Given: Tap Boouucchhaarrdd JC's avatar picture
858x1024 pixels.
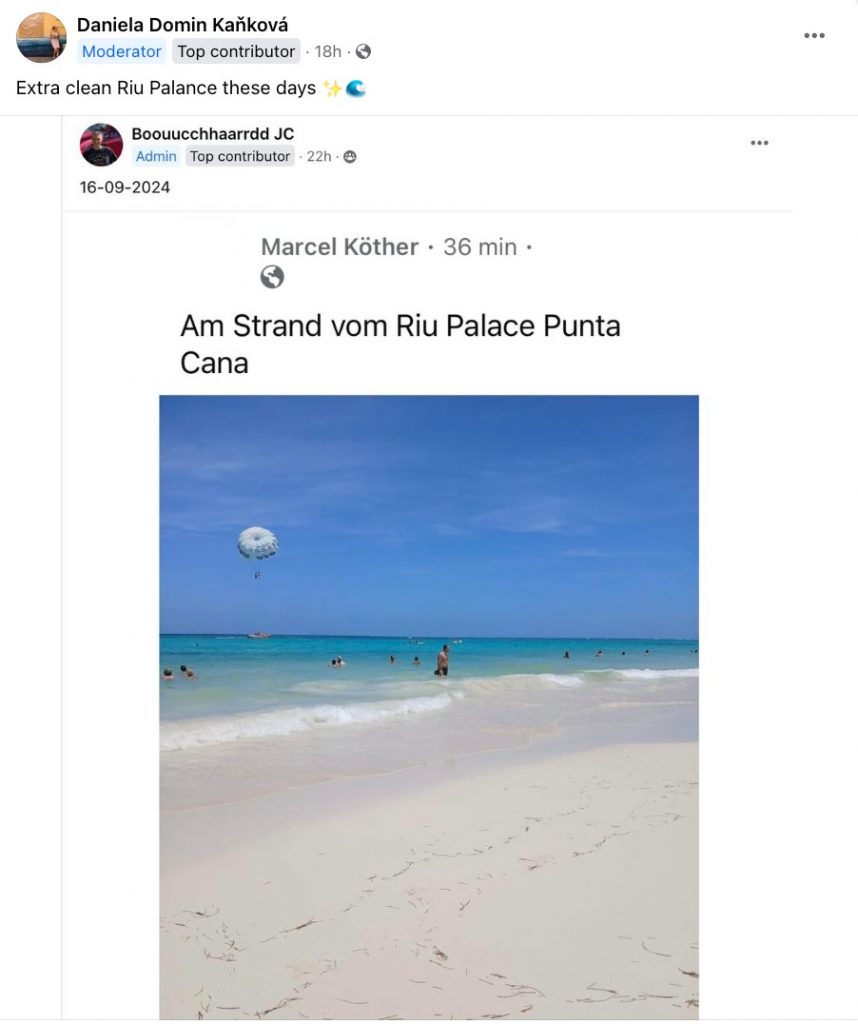Looking at the screenshot, I should coord(101,145).
